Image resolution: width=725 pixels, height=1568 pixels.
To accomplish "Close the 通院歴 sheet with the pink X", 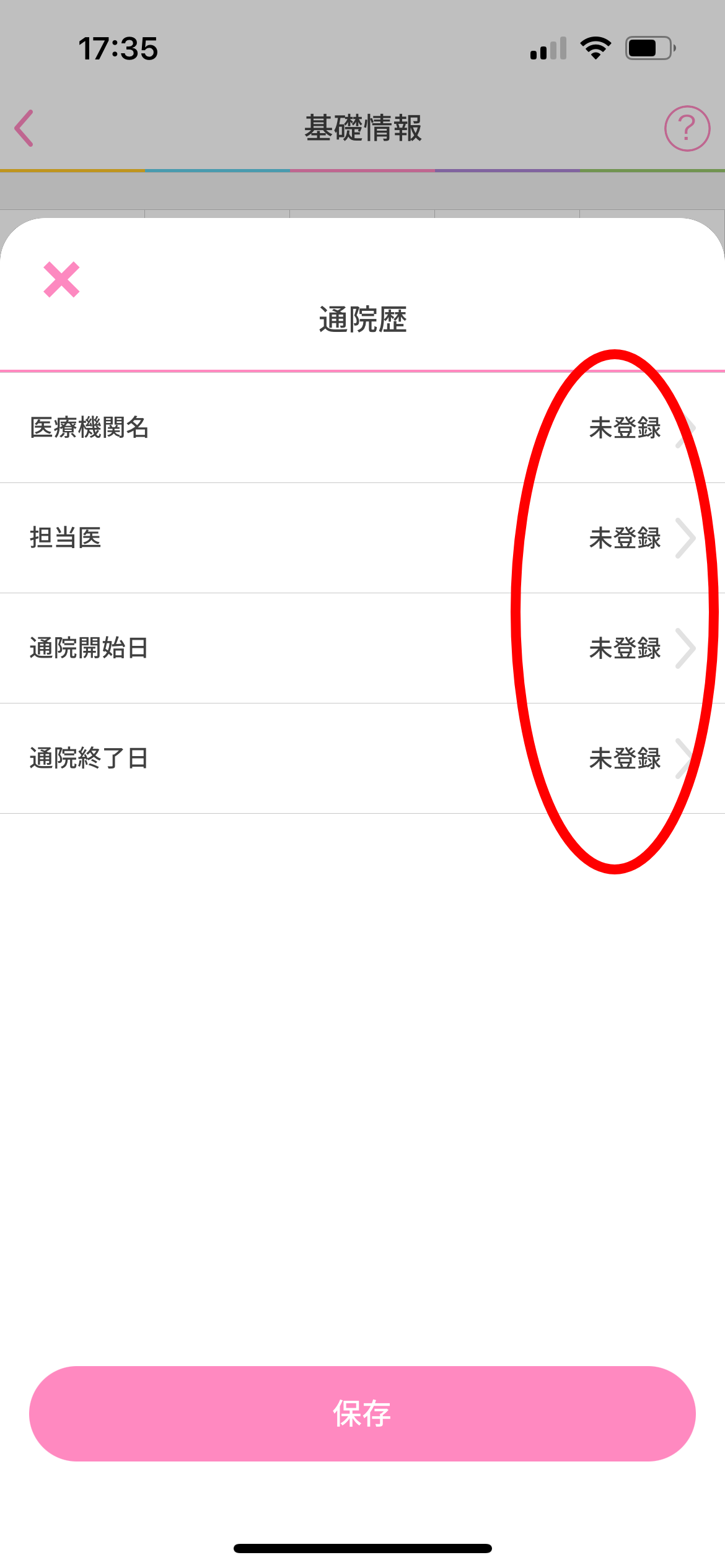I will click(61, 279).
